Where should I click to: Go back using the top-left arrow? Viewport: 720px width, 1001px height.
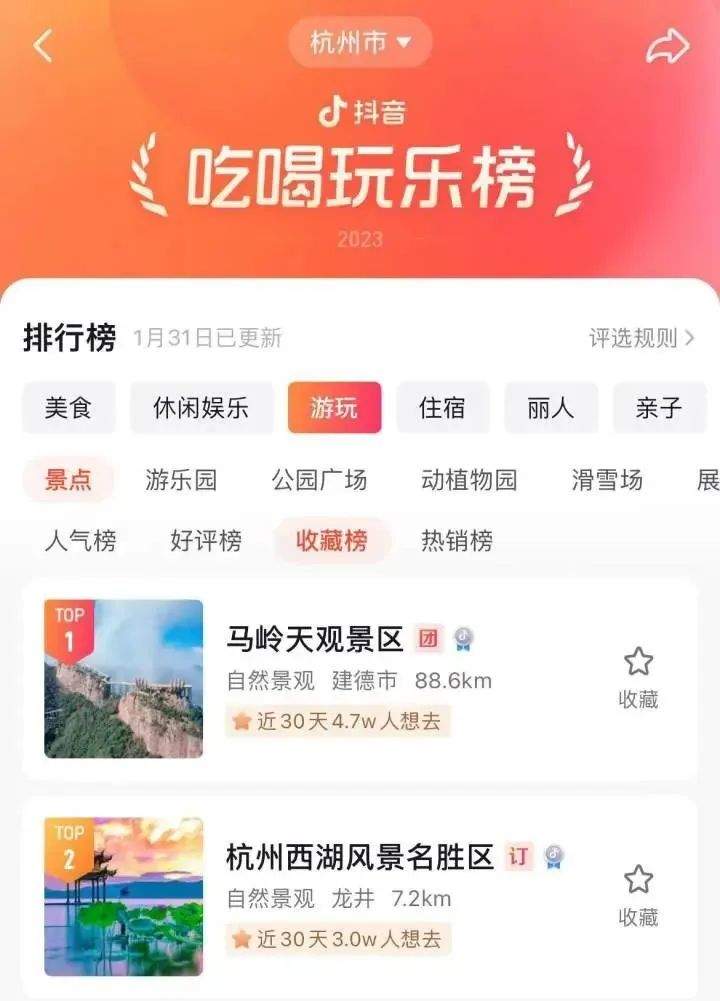(43, 45)
